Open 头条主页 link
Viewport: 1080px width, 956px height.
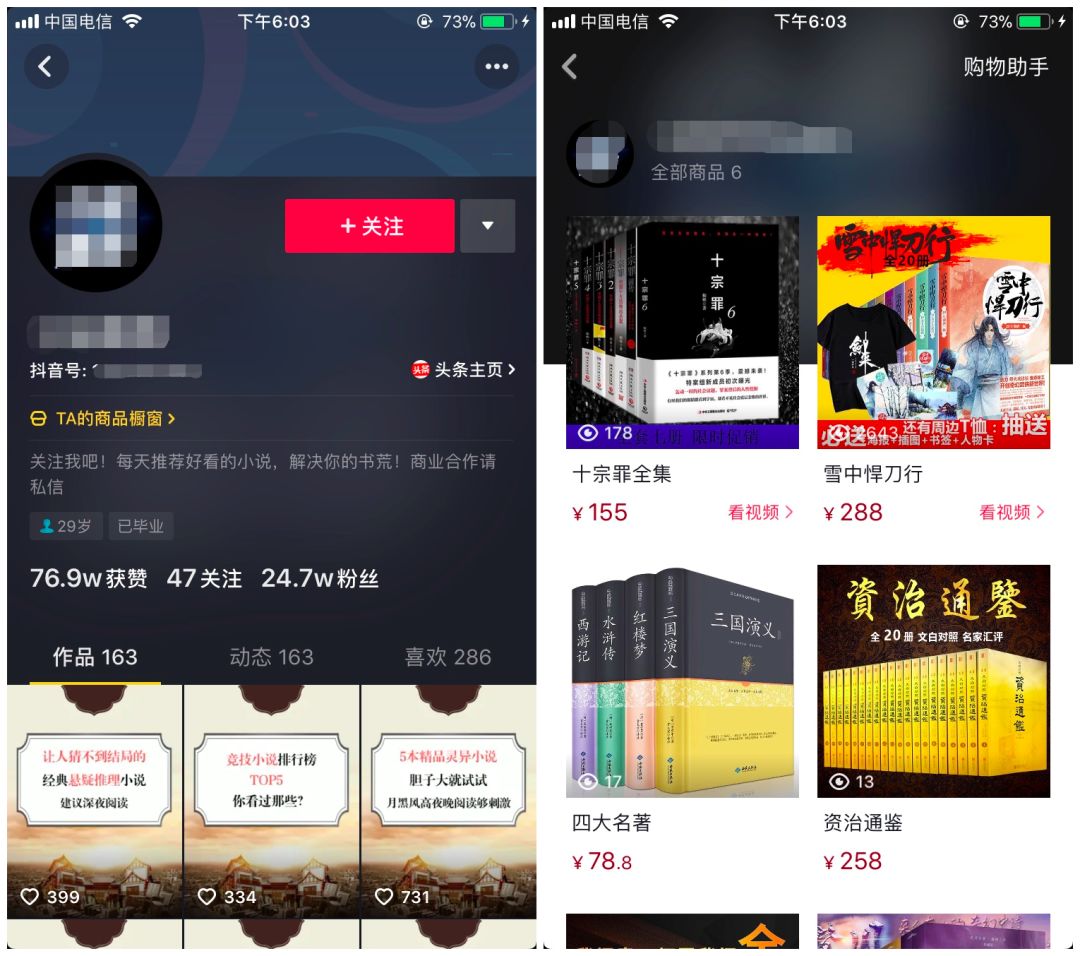click(465, 369)
